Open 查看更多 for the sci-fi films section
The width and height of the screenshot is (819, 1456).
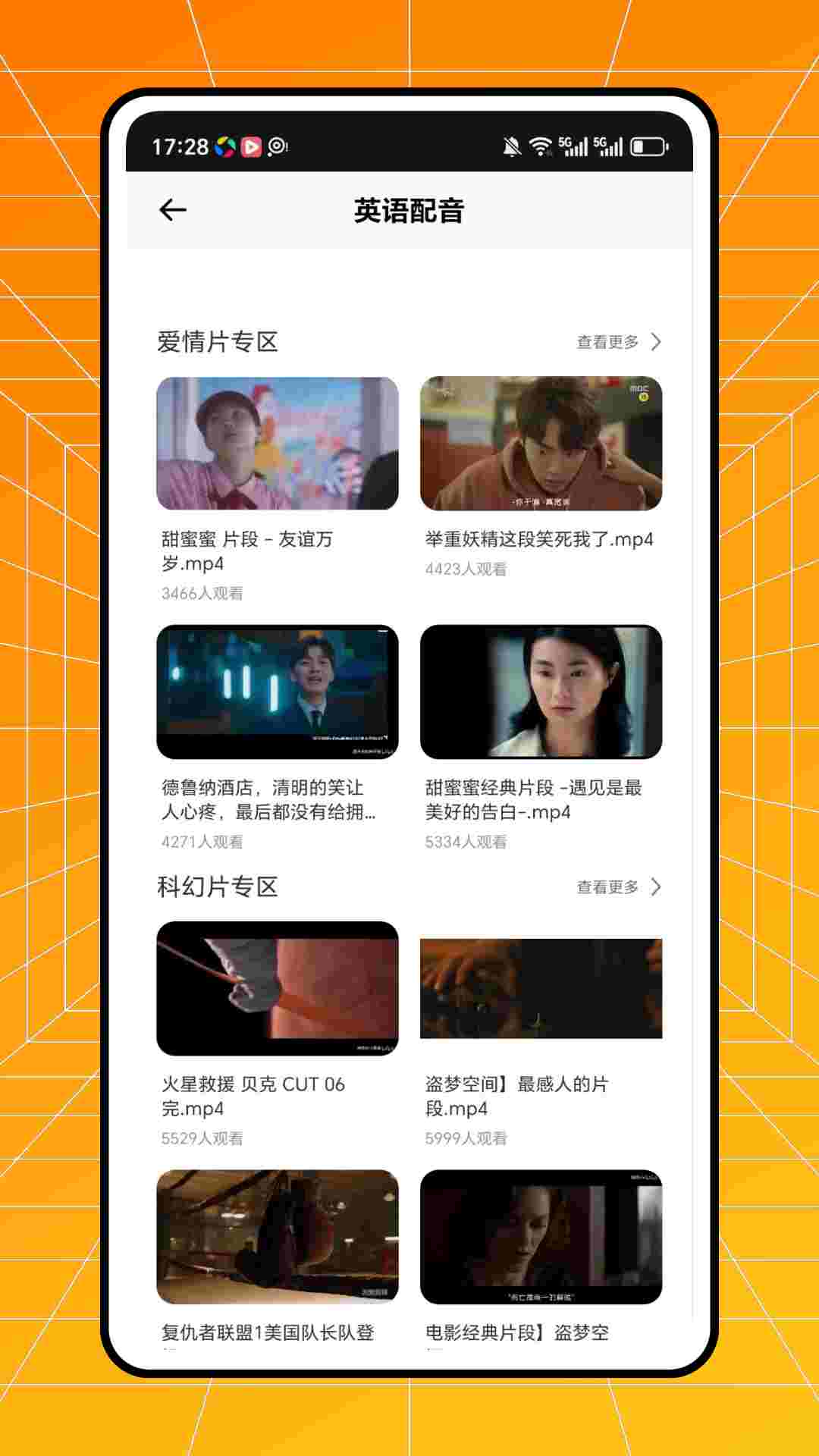click(606, 886)
